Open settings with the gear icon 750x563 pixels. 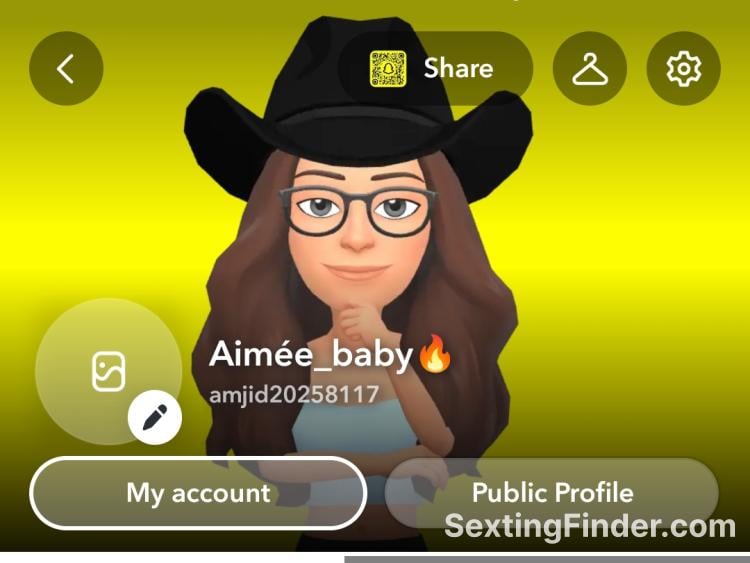[684, 68]
